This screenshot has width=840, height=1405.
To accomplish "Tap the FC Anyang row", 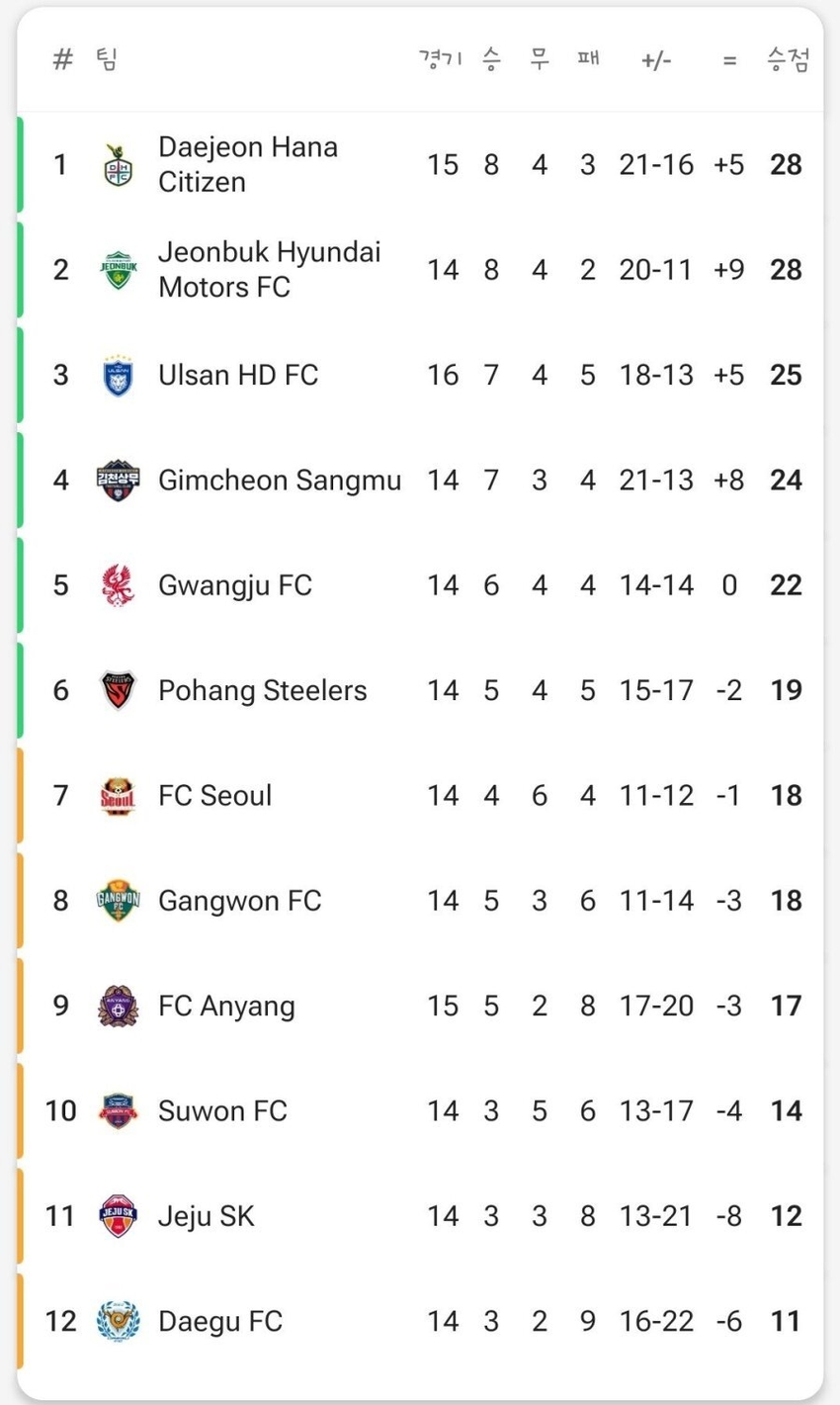I will pyautogui.click(x=420, y=1006).
